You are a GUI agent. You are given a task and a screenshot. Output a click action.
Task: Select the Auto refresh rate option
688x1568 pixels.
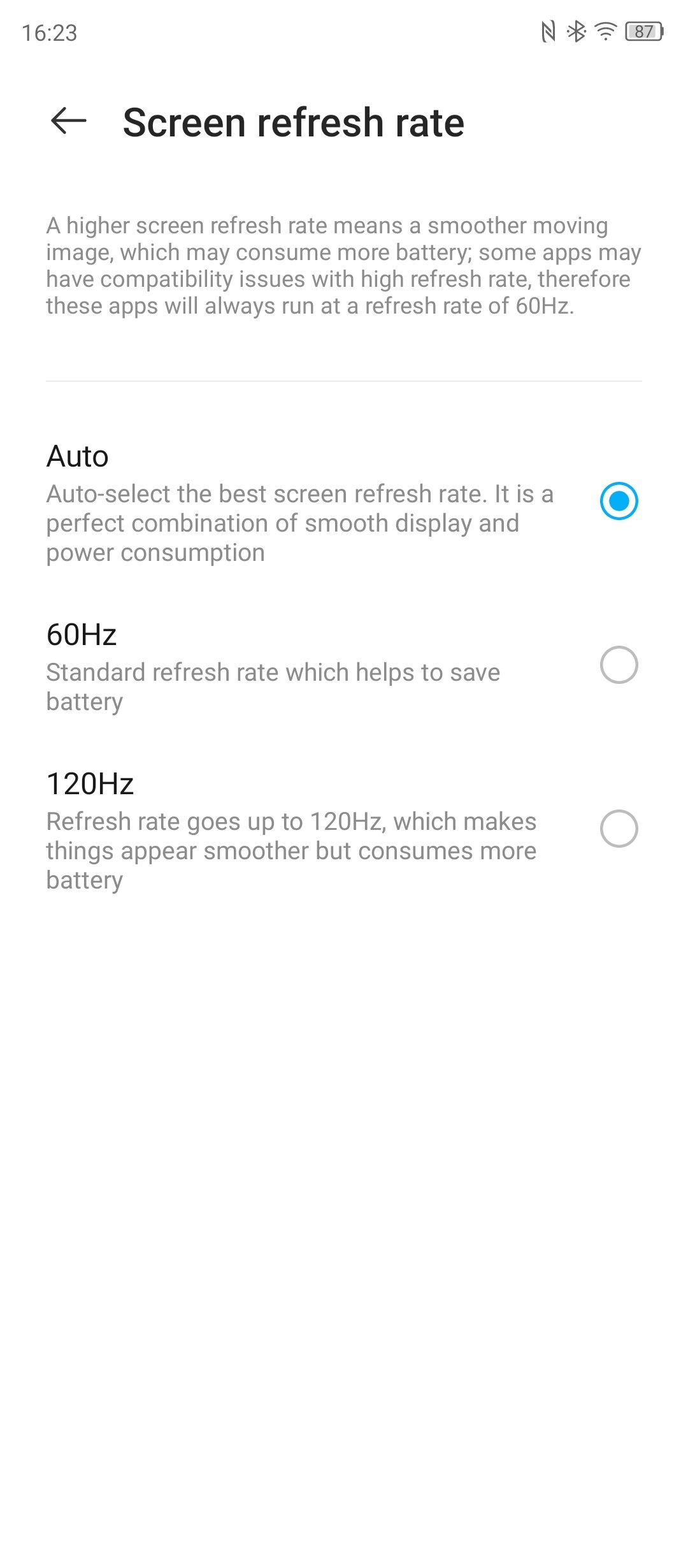tap(344, 502)
